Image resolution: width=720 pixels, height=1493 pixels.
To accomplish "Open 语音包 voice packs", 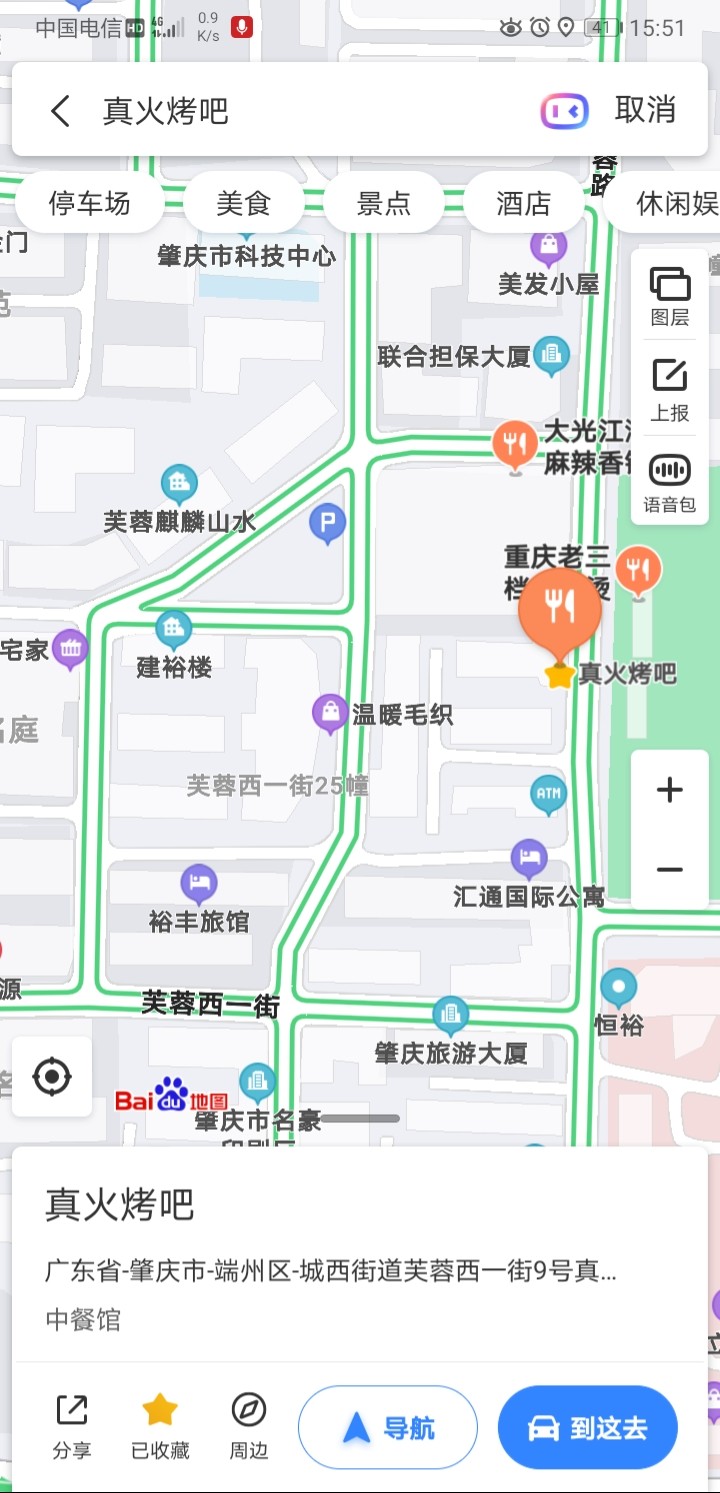I will pos(670,483).
